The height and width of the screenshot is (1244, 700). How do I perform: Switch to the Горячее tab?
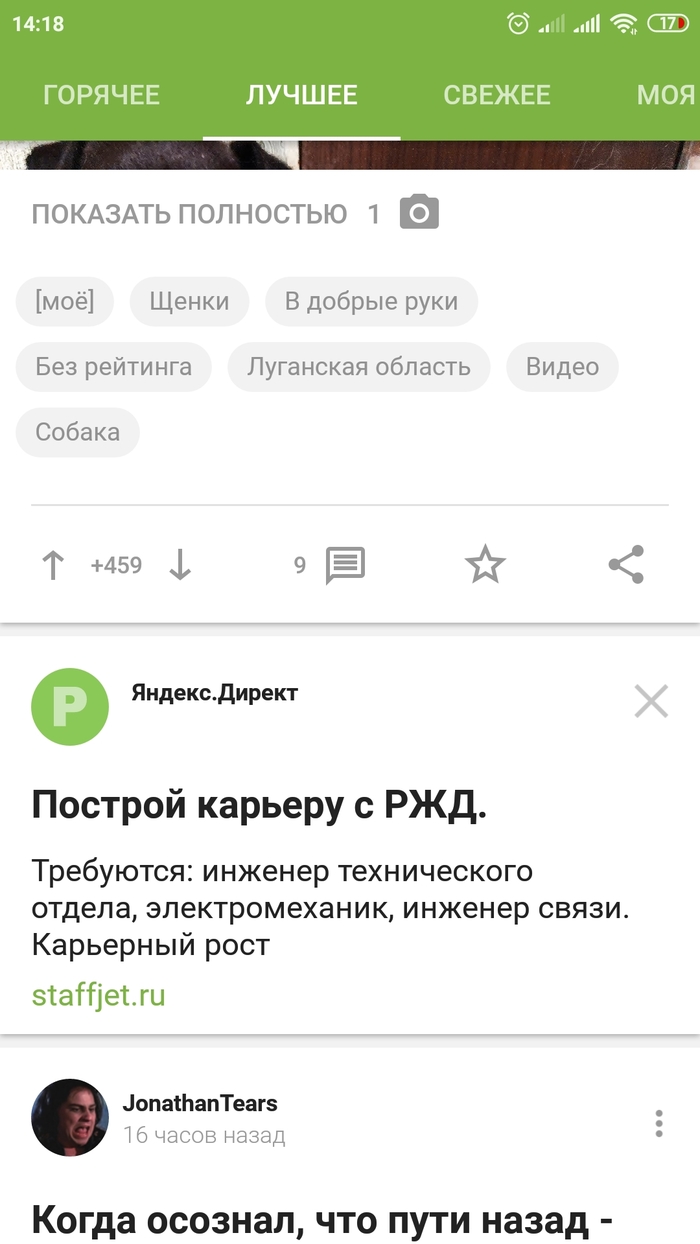[x=101, y=95]
